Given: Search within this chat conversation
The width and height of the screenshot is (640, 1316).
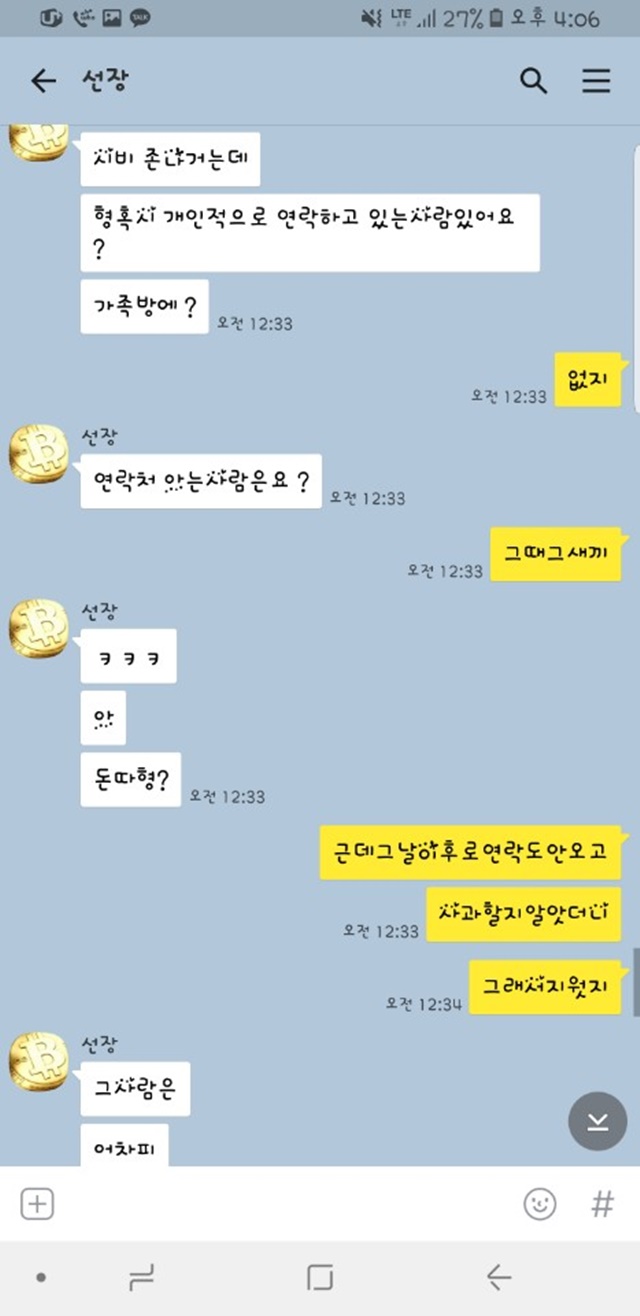Looking at the screenshot, I should click(x=534, y=81).
